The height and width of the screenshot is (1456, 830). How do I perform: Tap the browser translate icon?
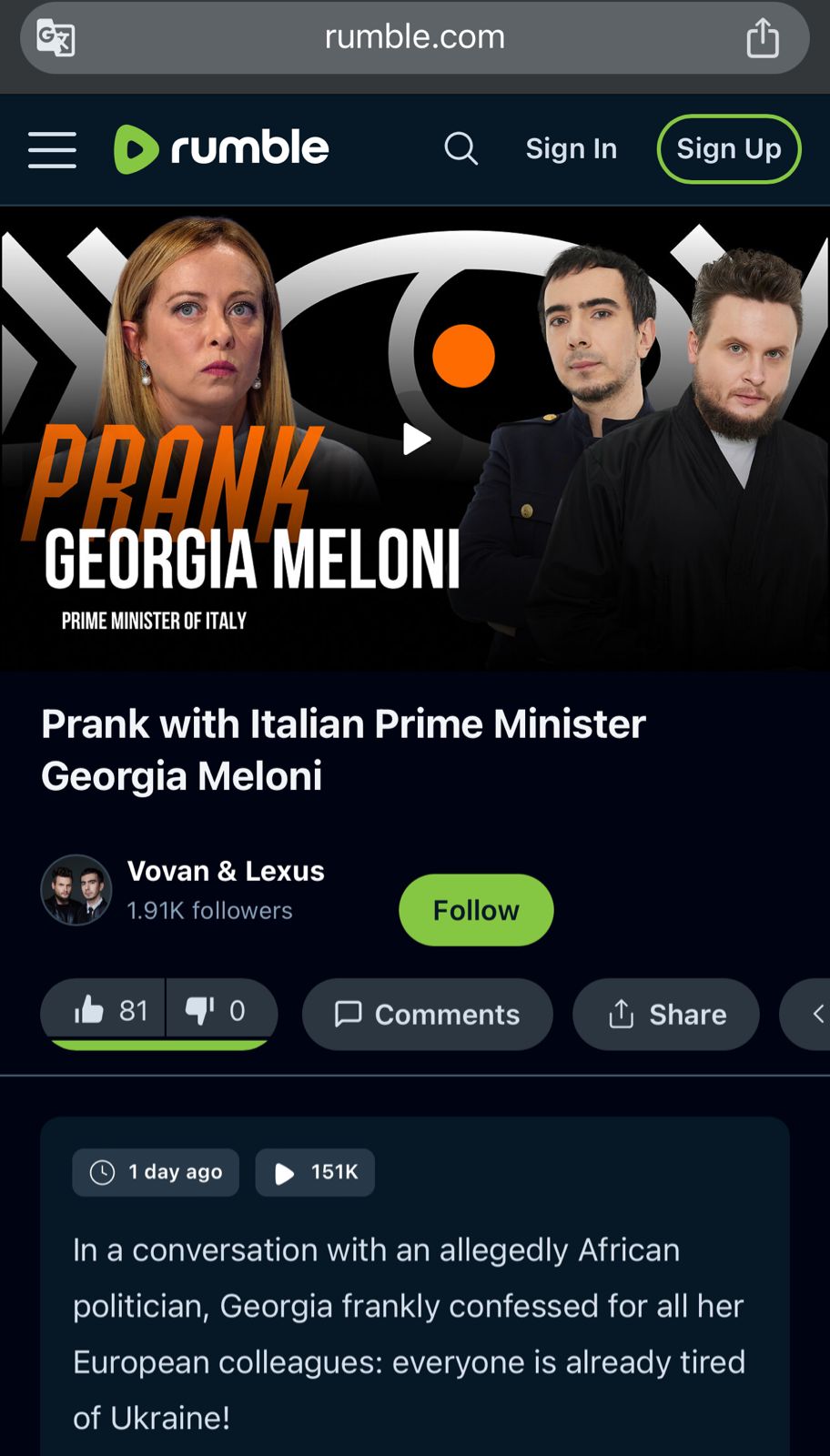(56, 38)
